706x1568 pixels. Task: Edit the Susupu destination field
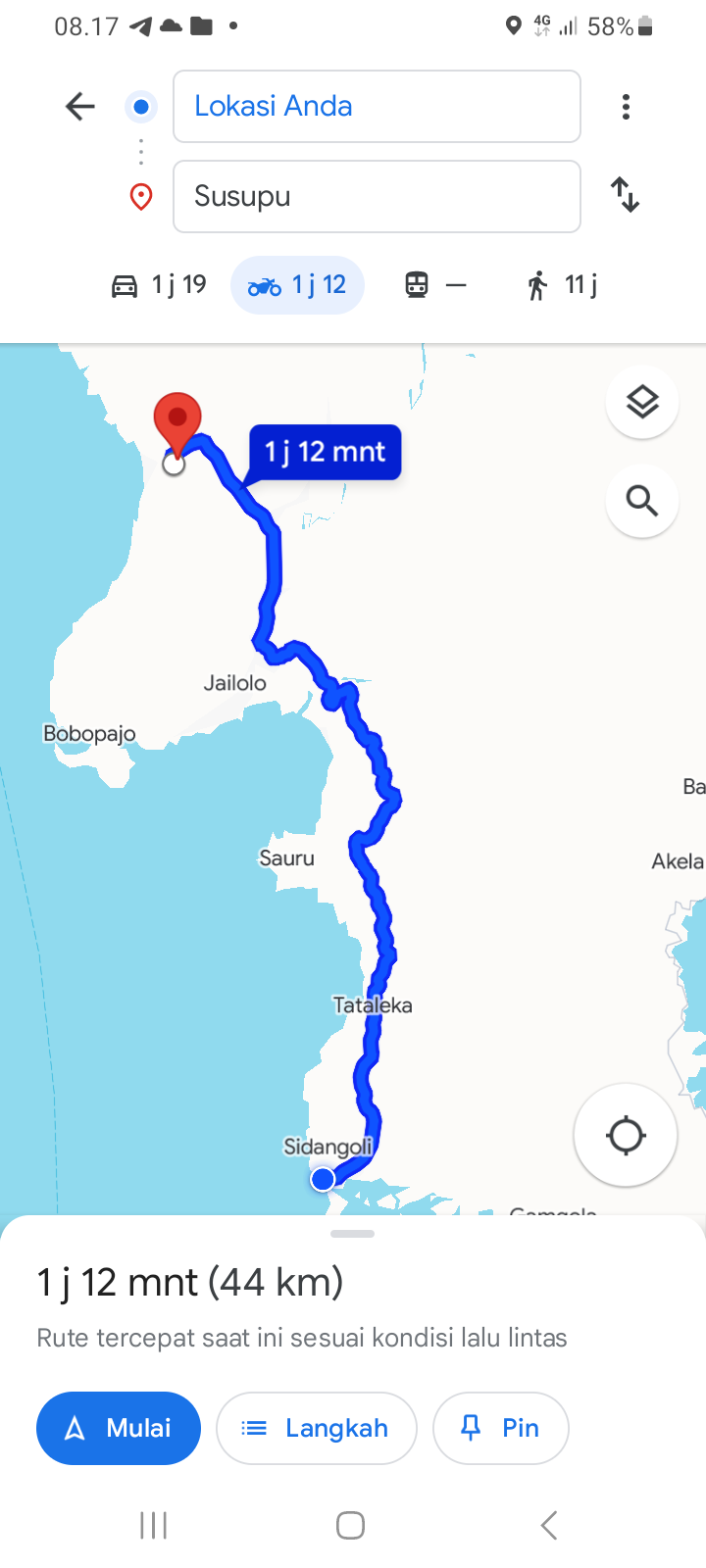click(x=377, y=196)
